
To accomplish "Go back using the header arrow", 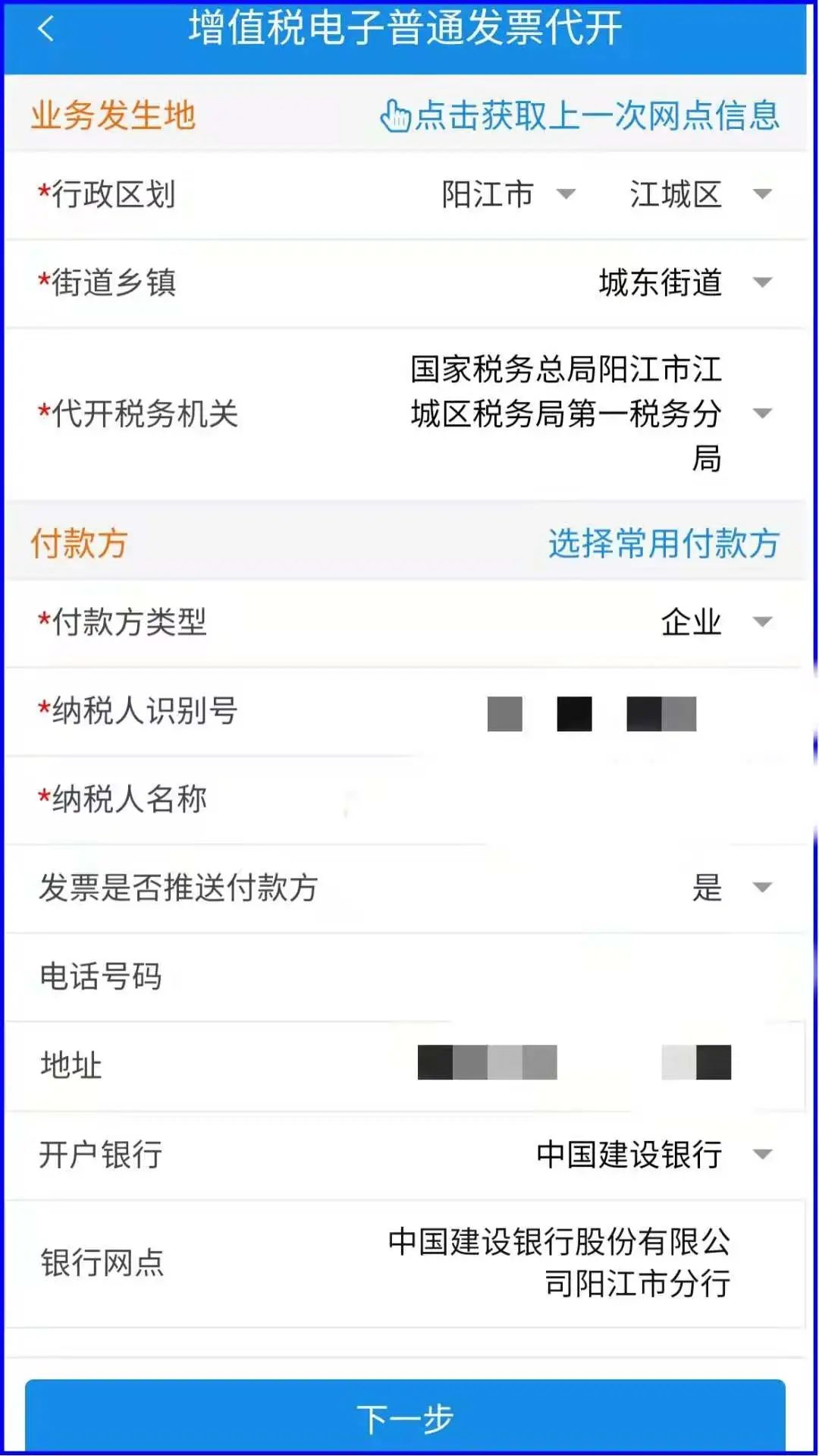I will [x=46, y=30].
